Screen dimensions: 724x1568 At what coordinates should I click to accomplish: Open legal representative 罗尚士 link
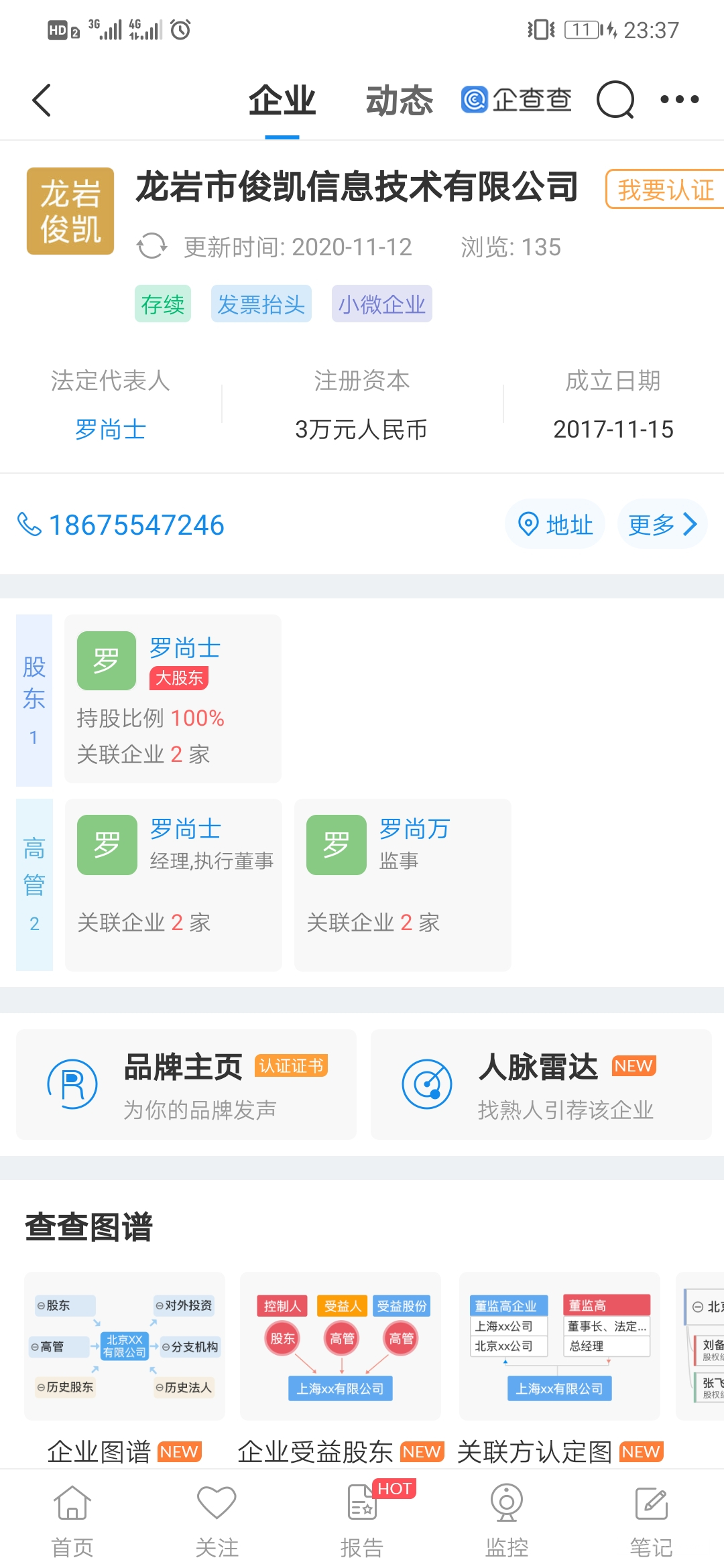point(111,429)
